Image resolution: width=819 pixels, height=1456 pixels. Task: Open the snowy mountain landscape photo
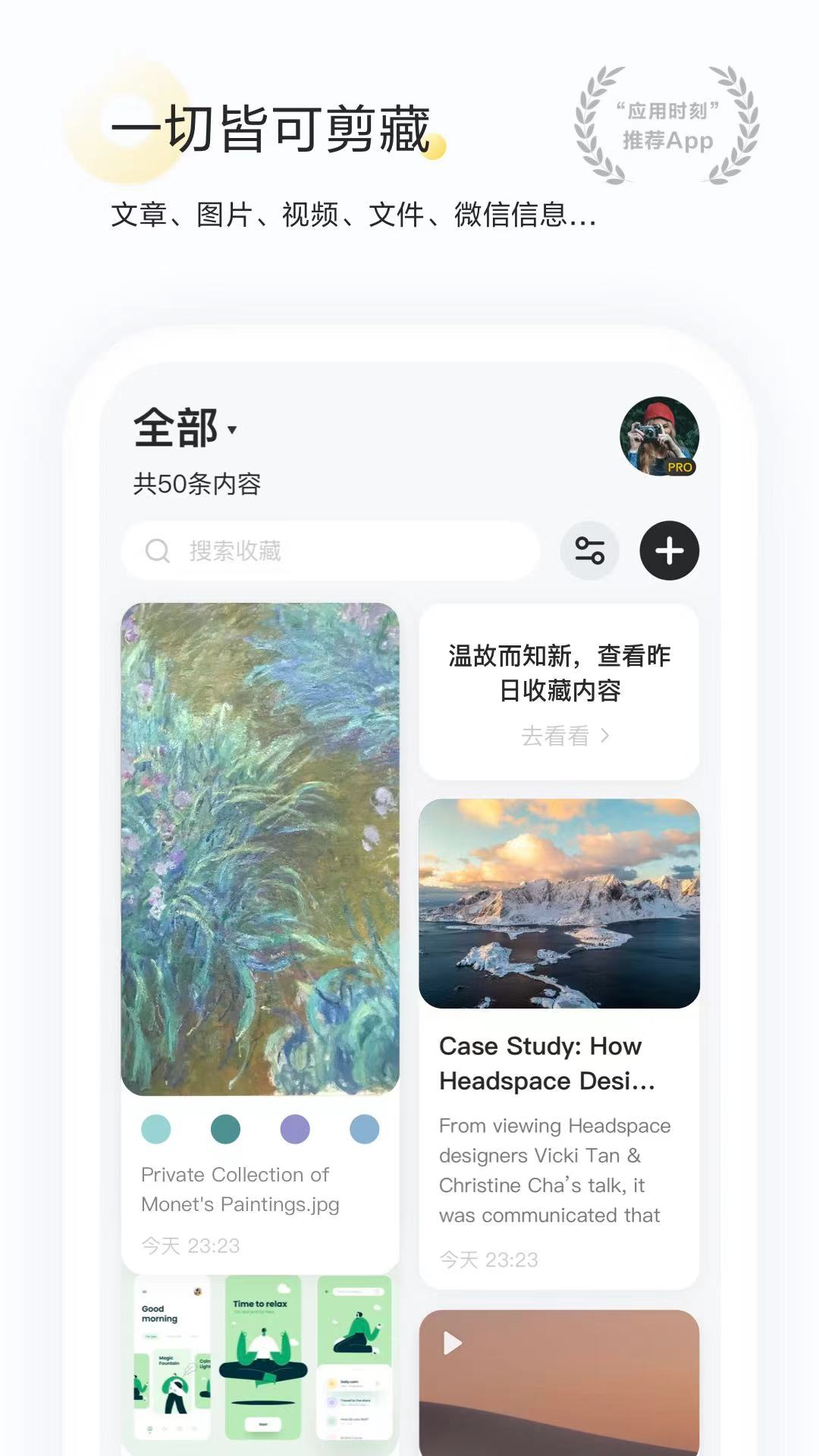[559, 902]
